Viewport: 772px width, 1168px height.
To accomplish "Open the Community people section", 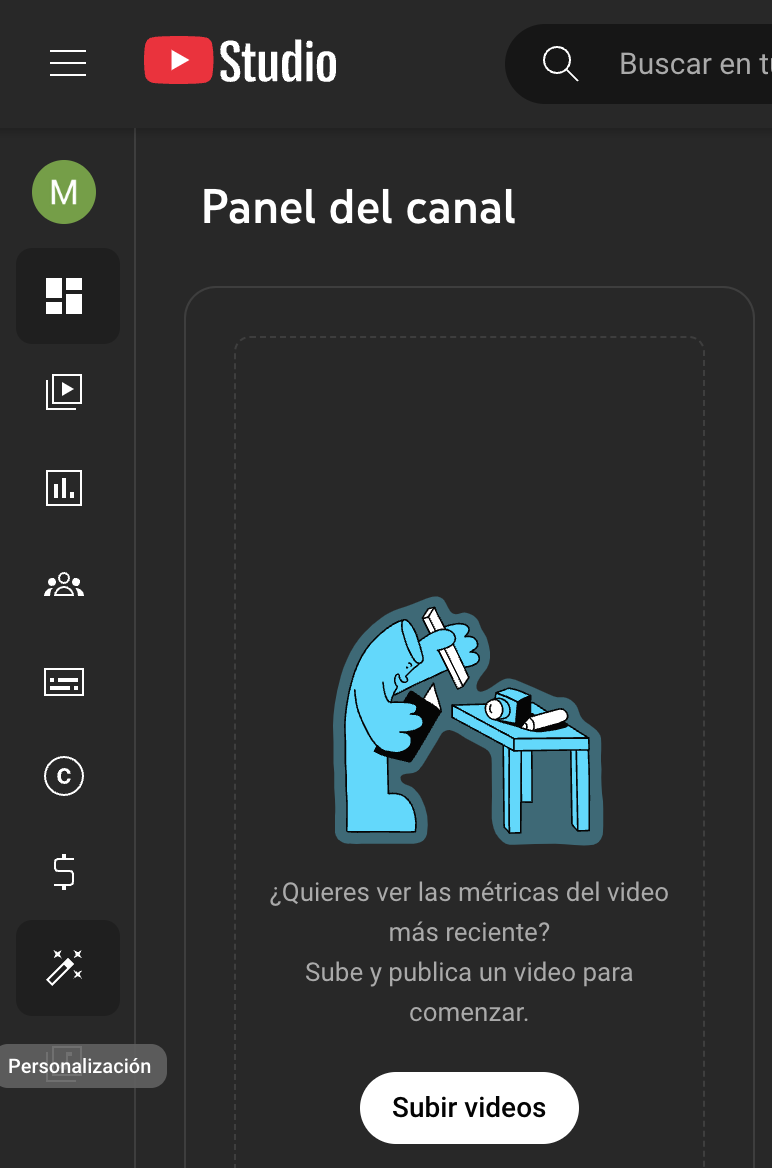I will [x=64, y=585].
